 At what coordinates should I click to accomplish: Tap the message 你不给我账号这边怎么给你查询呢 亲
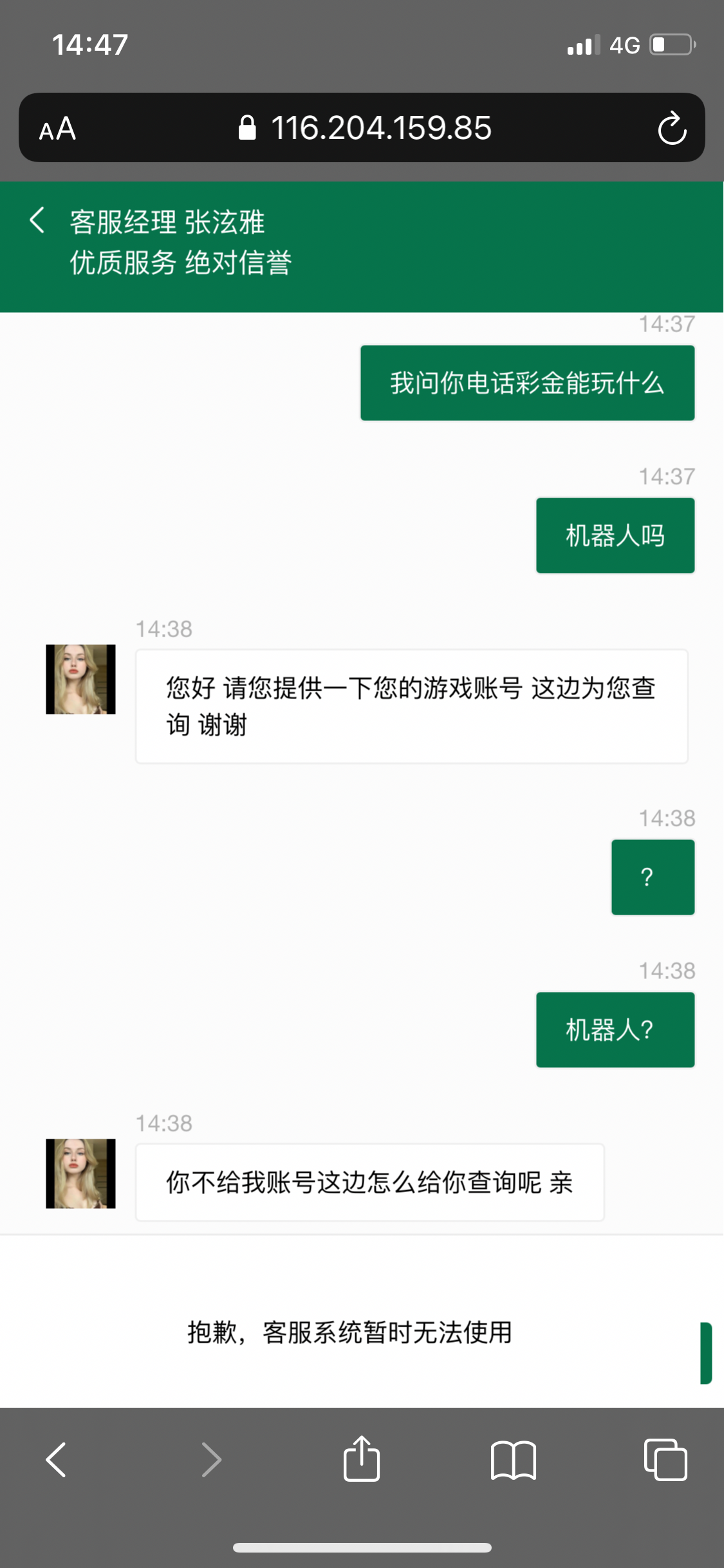click(369, 1182)
